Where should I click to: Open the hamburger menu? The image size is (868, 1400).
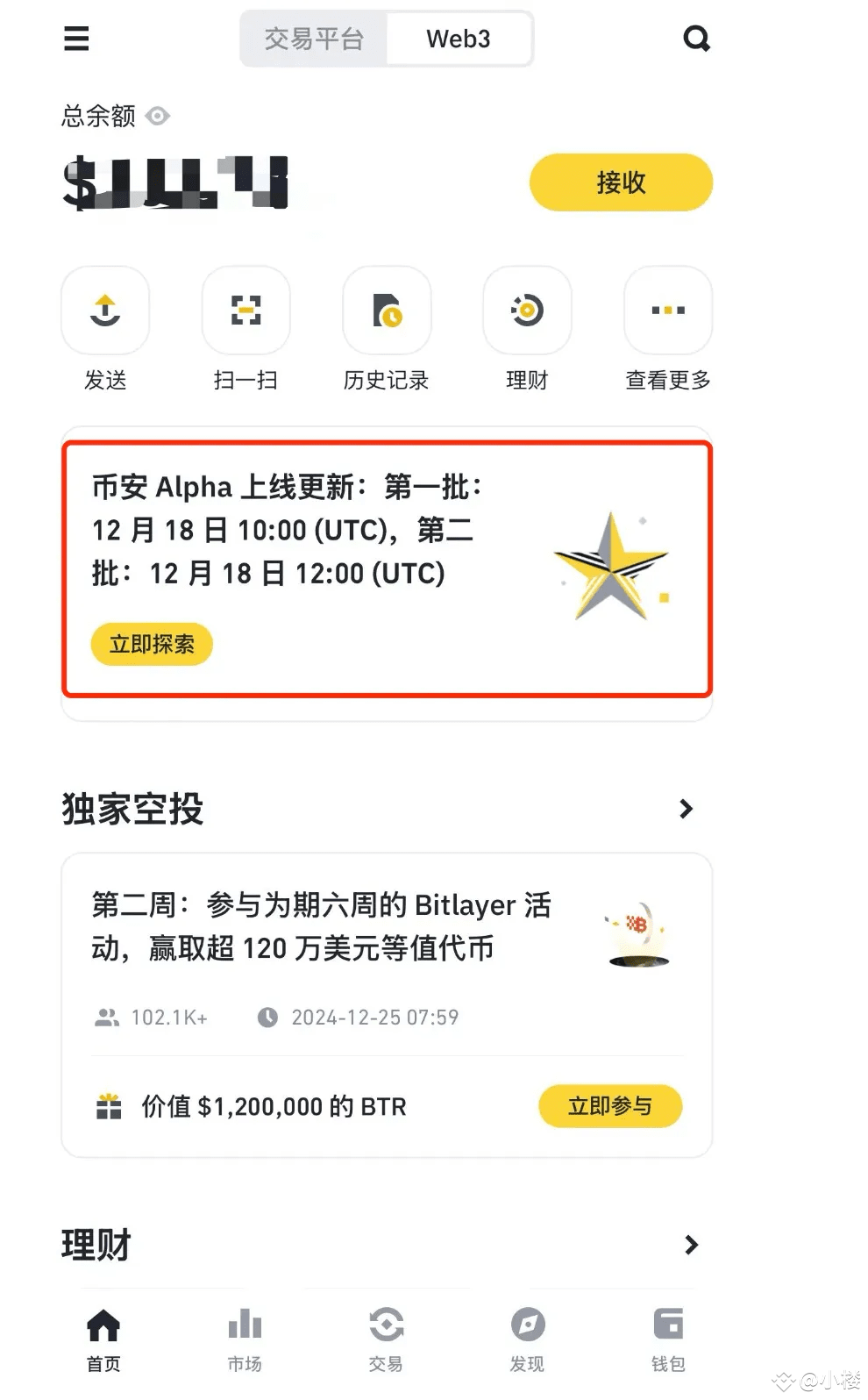tap(76, 39)
